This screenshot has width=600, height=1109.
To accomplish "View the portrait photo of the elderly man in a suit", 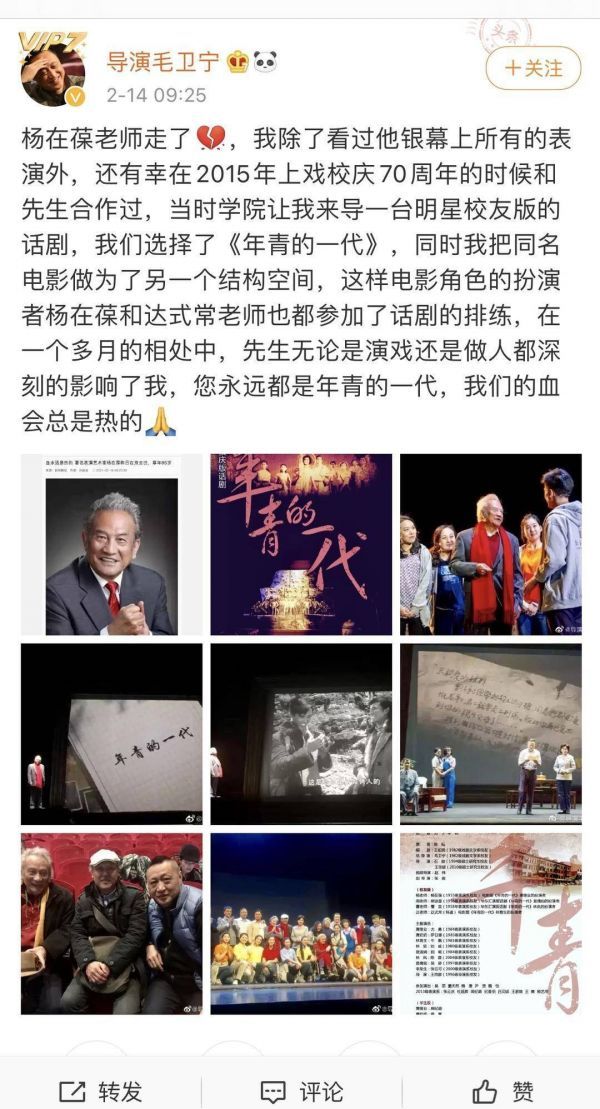I will pyautogui.click(x=111, y=545).
